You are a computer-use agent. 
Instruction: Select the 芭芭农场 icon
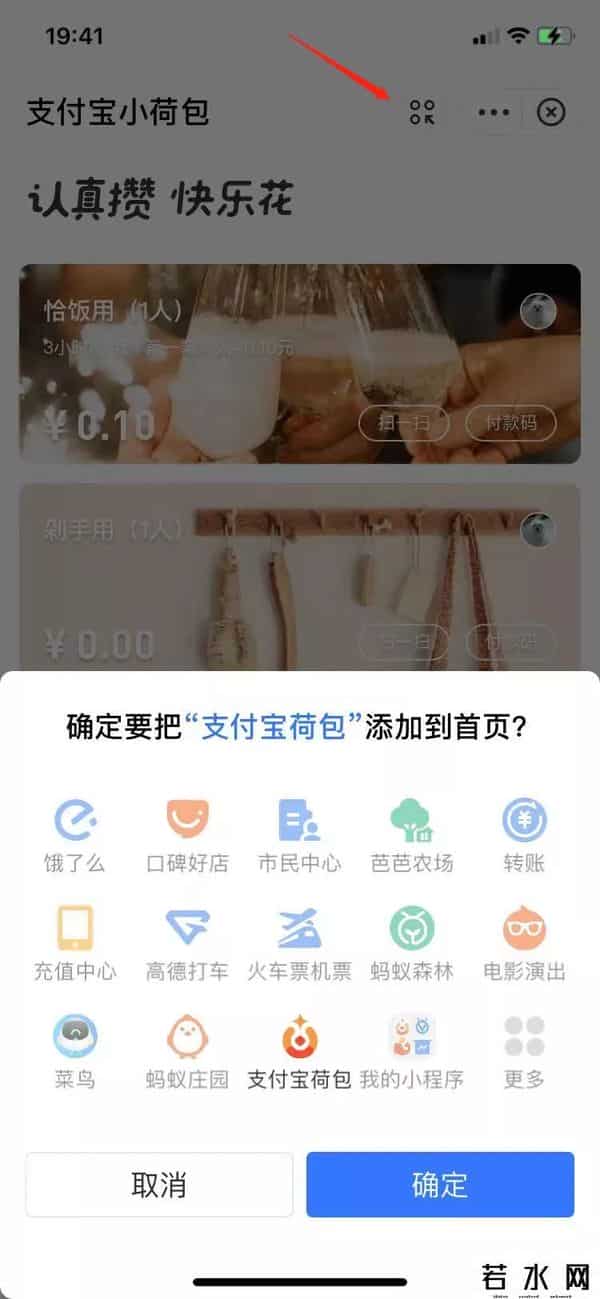click(x=412, y=822)
